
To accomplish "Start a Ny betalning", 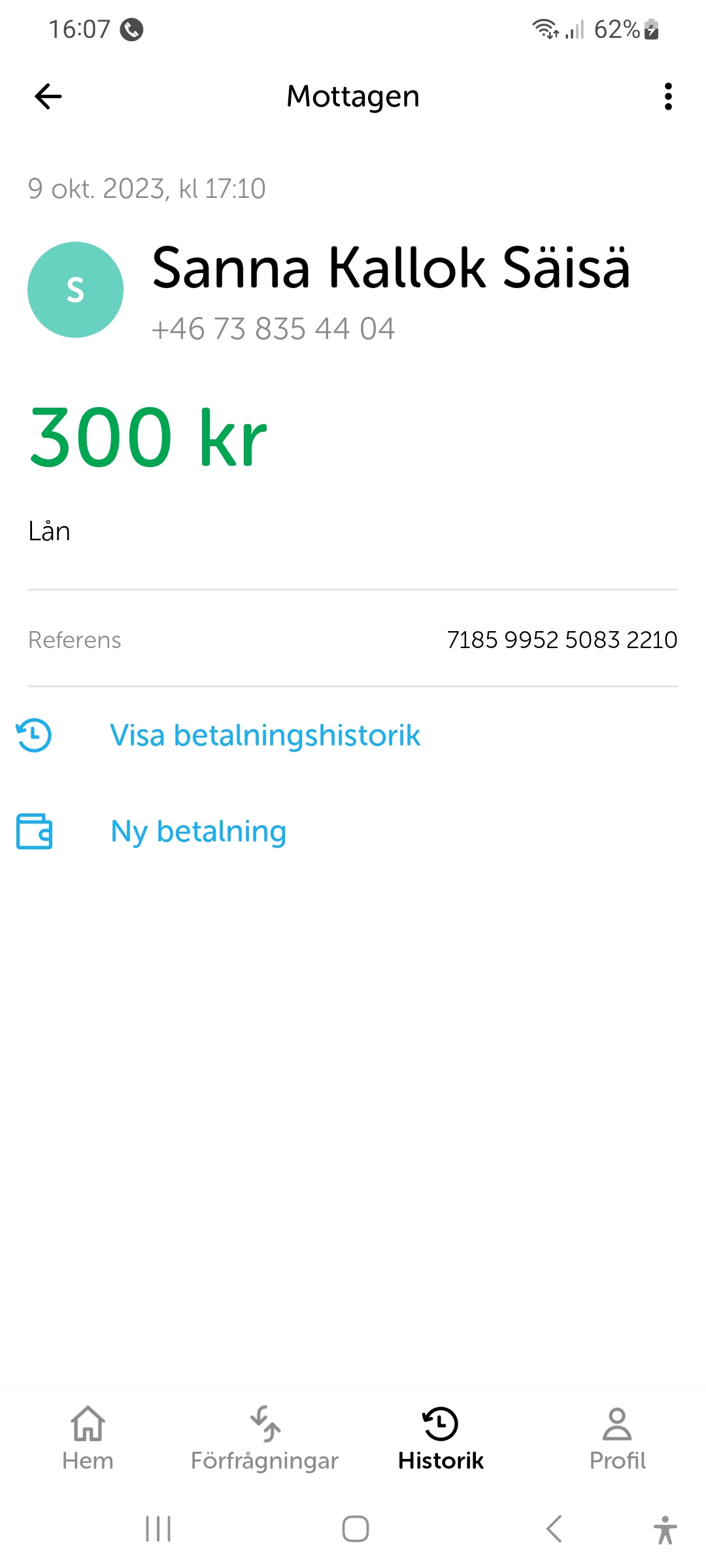I will [198, 832].
